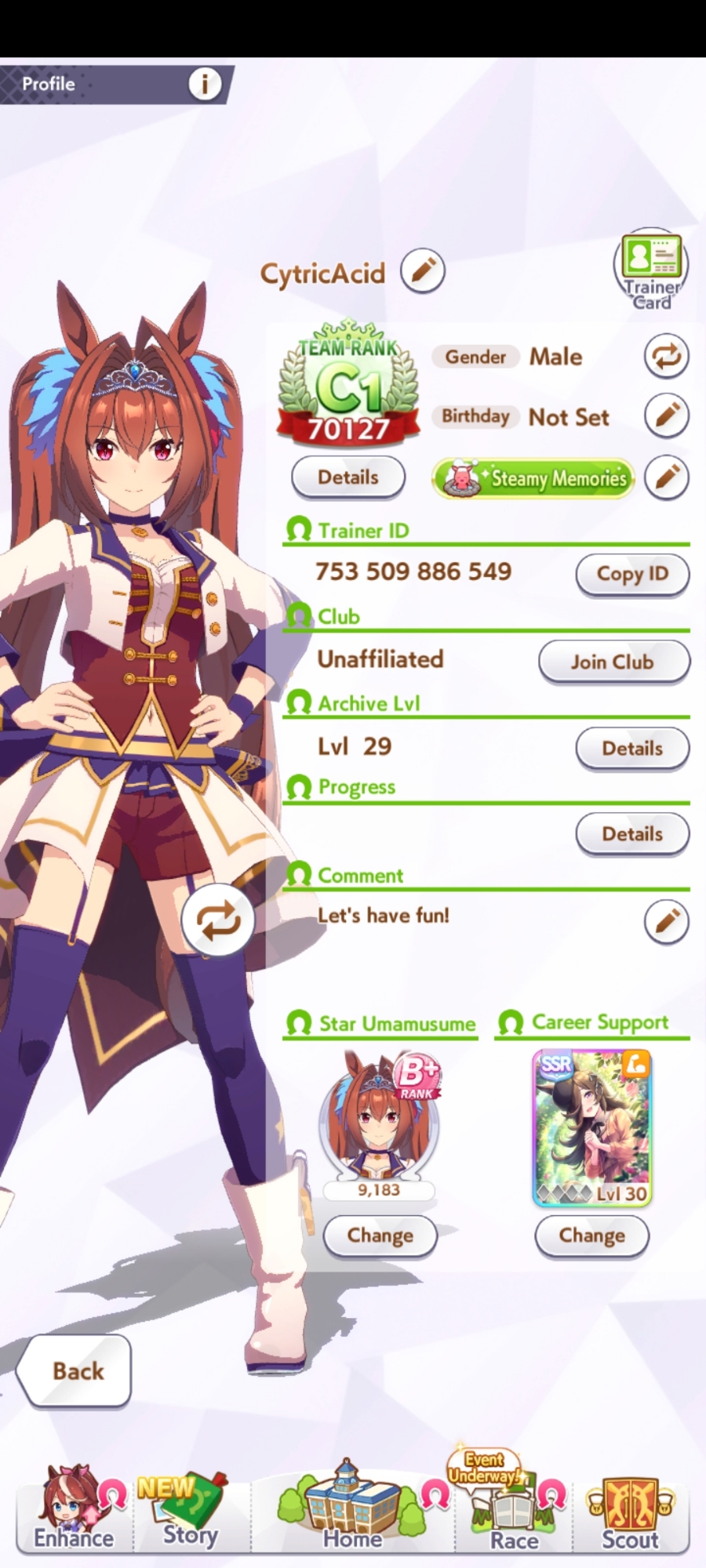Change the Career Support card
This screenshot has width=706, height=1568.
(x=591, y=1236)
